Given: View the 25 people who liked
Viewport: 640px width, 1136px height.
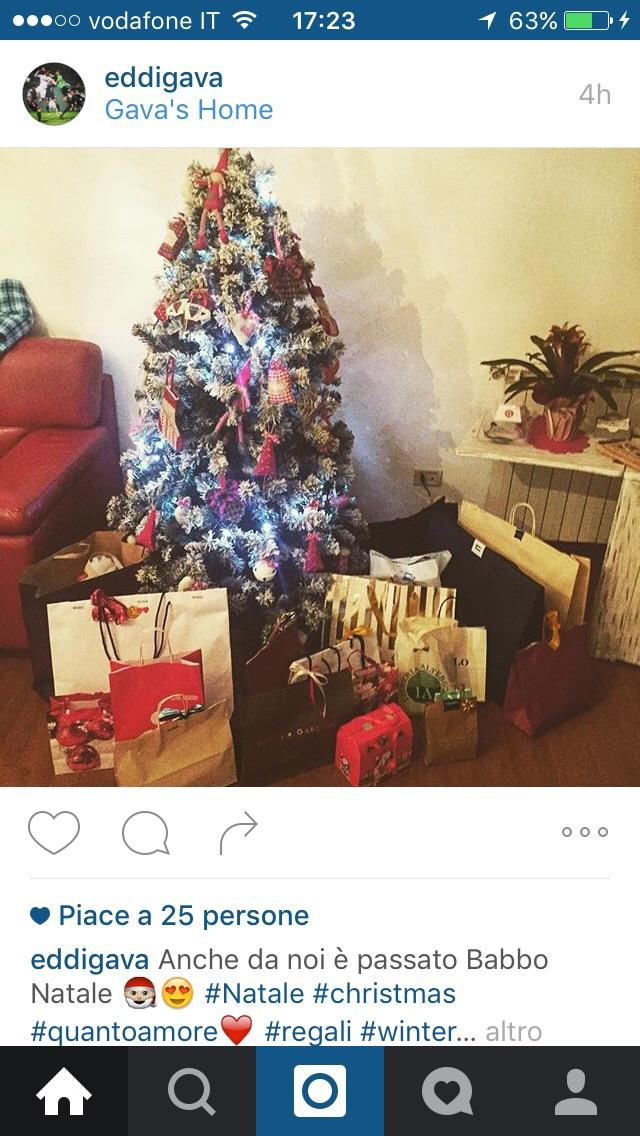Looking at the screenshot, I should click(x=183, y=916).
